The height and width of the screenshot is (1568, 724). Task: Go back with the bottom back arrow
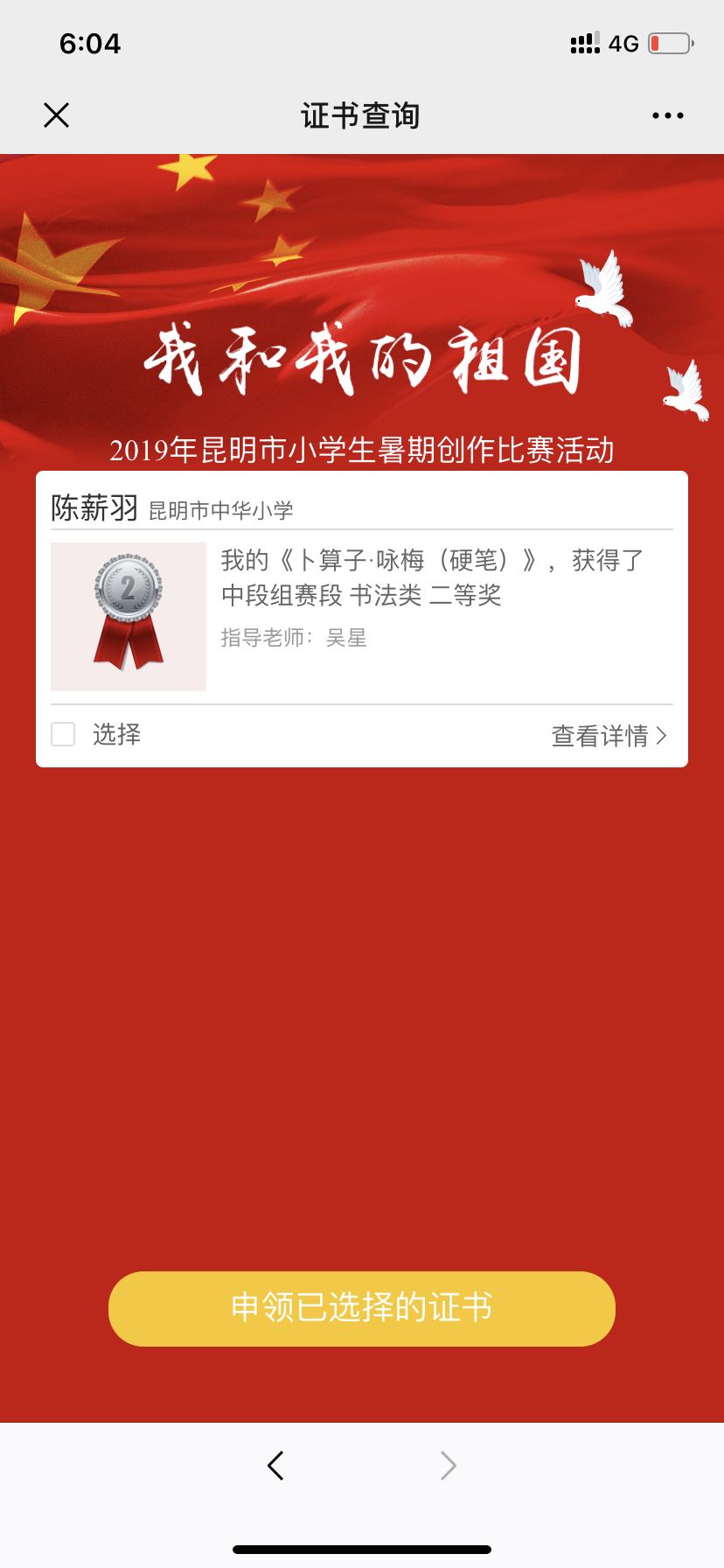coord(275,1465)
